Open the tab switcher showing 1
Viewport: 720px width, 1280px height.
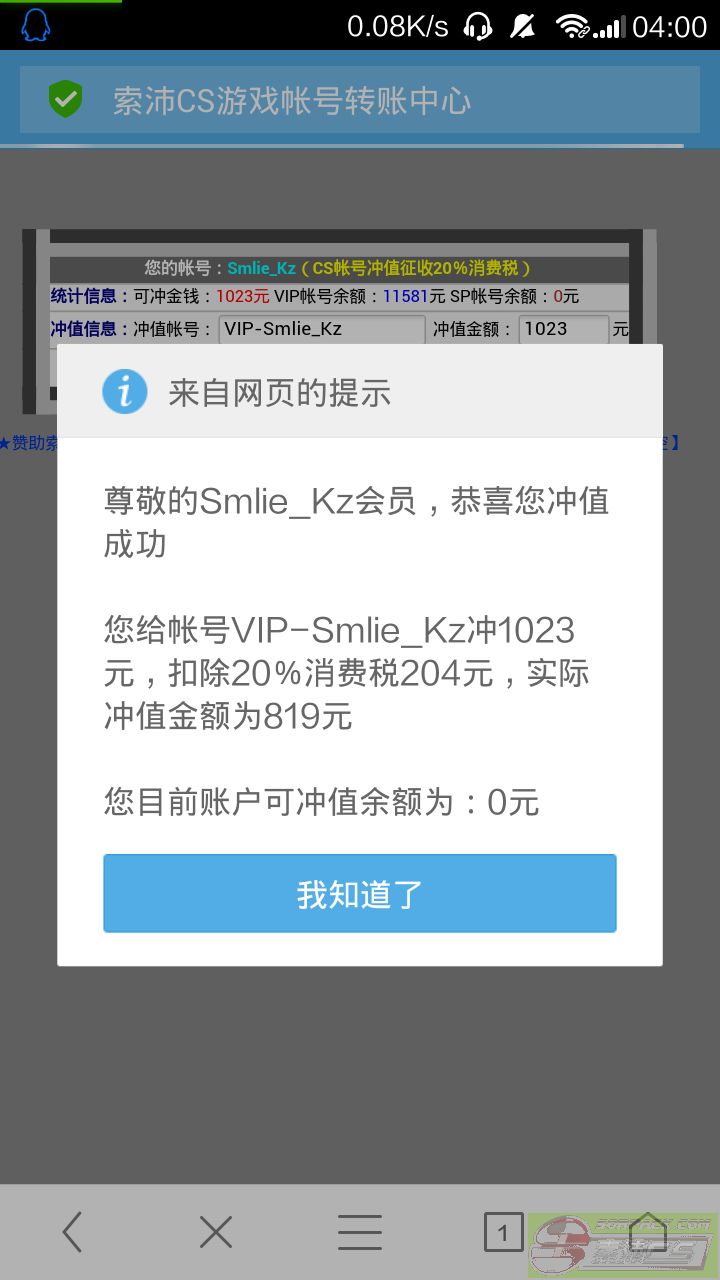(x=503, y=1232)
